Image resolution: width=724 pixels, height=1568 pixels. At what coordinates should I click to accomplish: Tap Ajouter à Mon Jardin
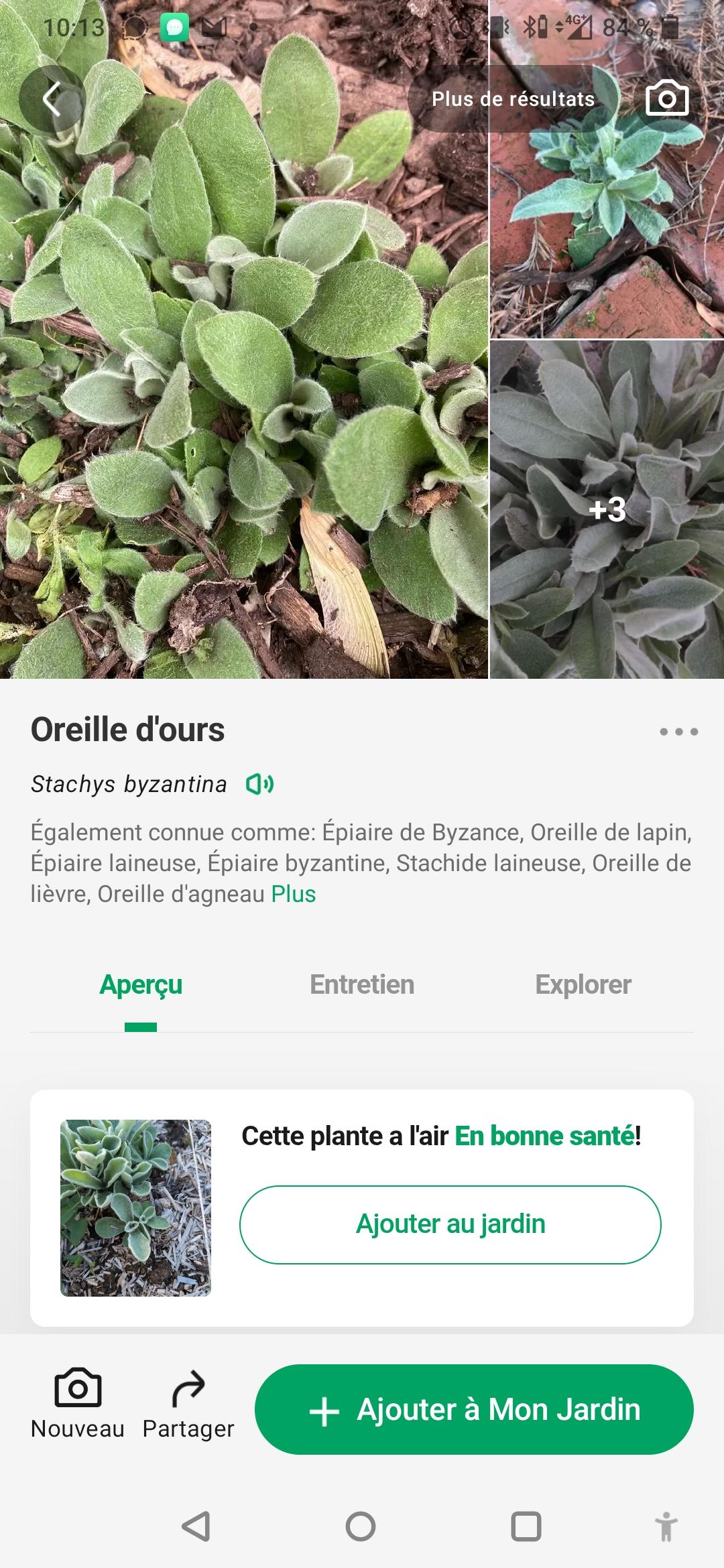tap(474, 1409)
